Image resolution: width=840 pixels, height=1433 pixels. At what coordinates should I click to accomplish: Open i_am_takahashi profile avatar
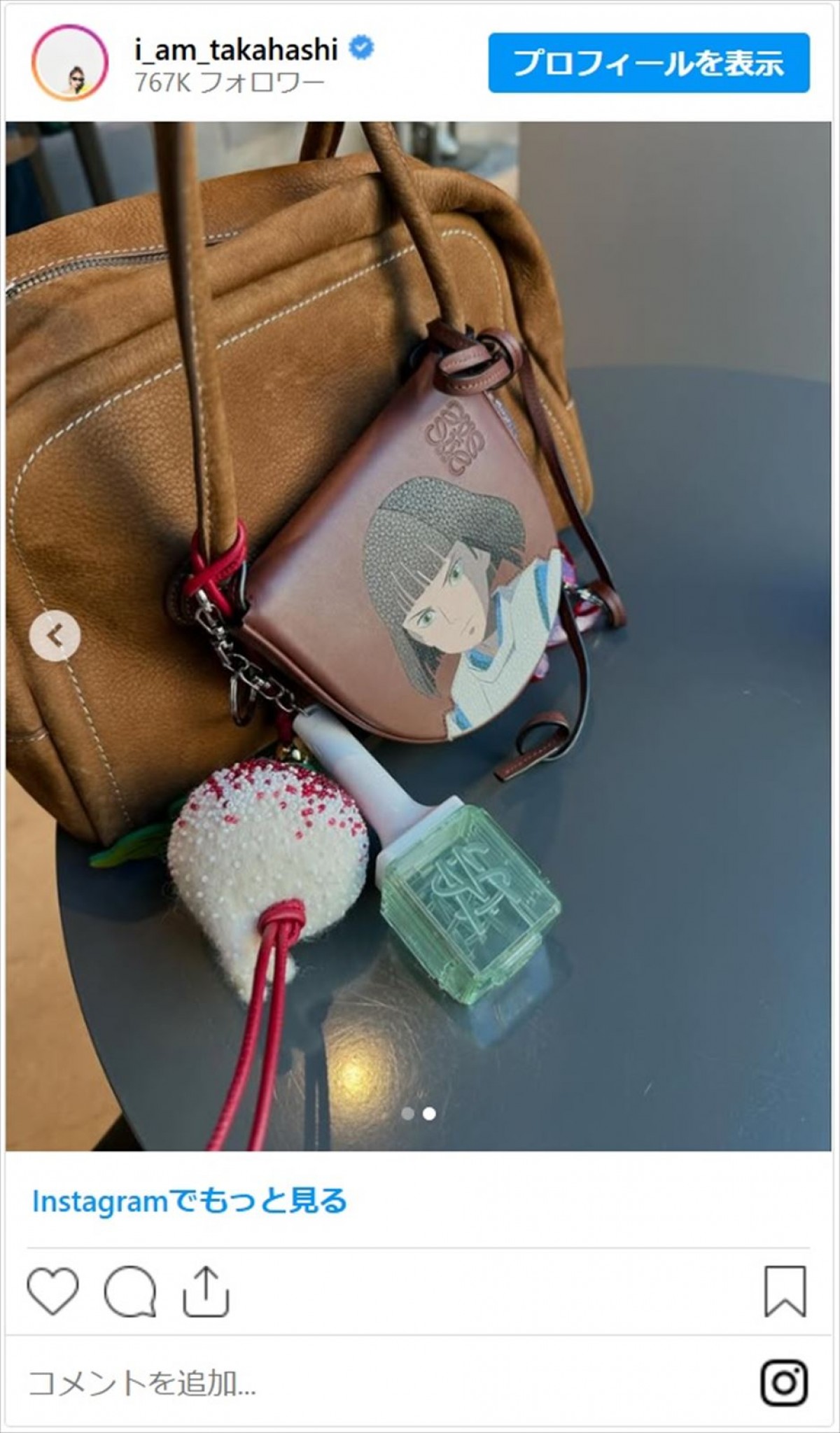tap(70, 63)
